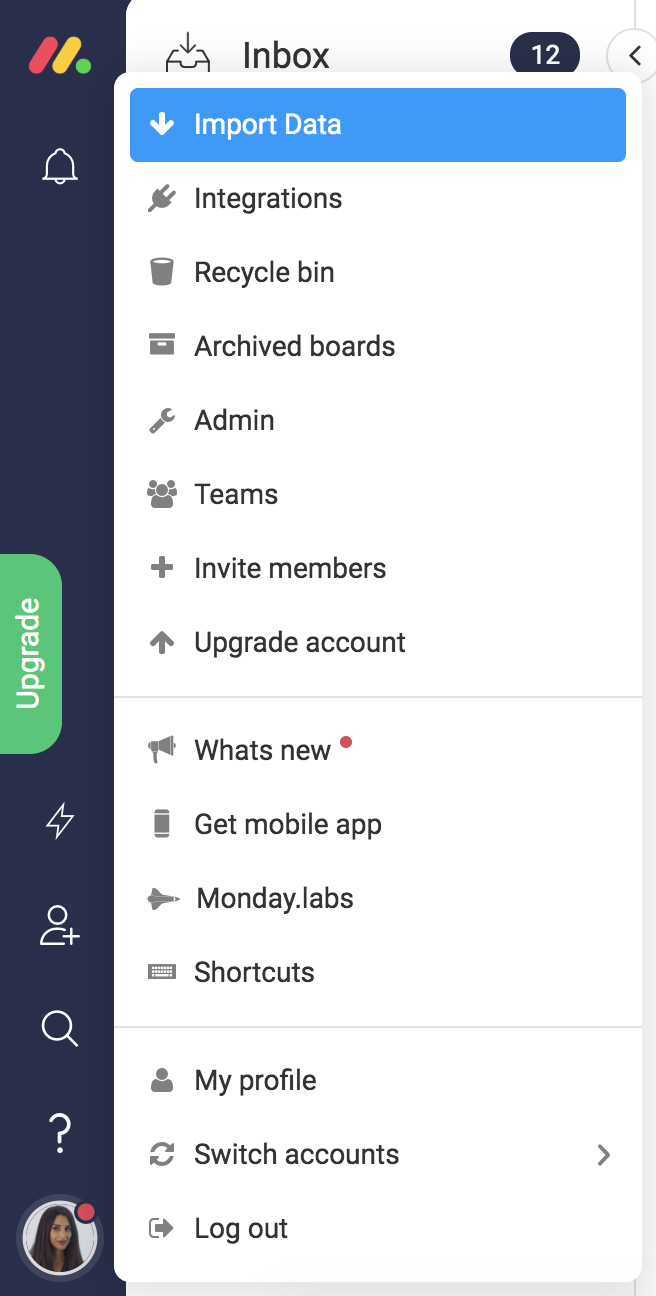Select Import Data from the menu
656x1296 pixels.
pos(378,125)
